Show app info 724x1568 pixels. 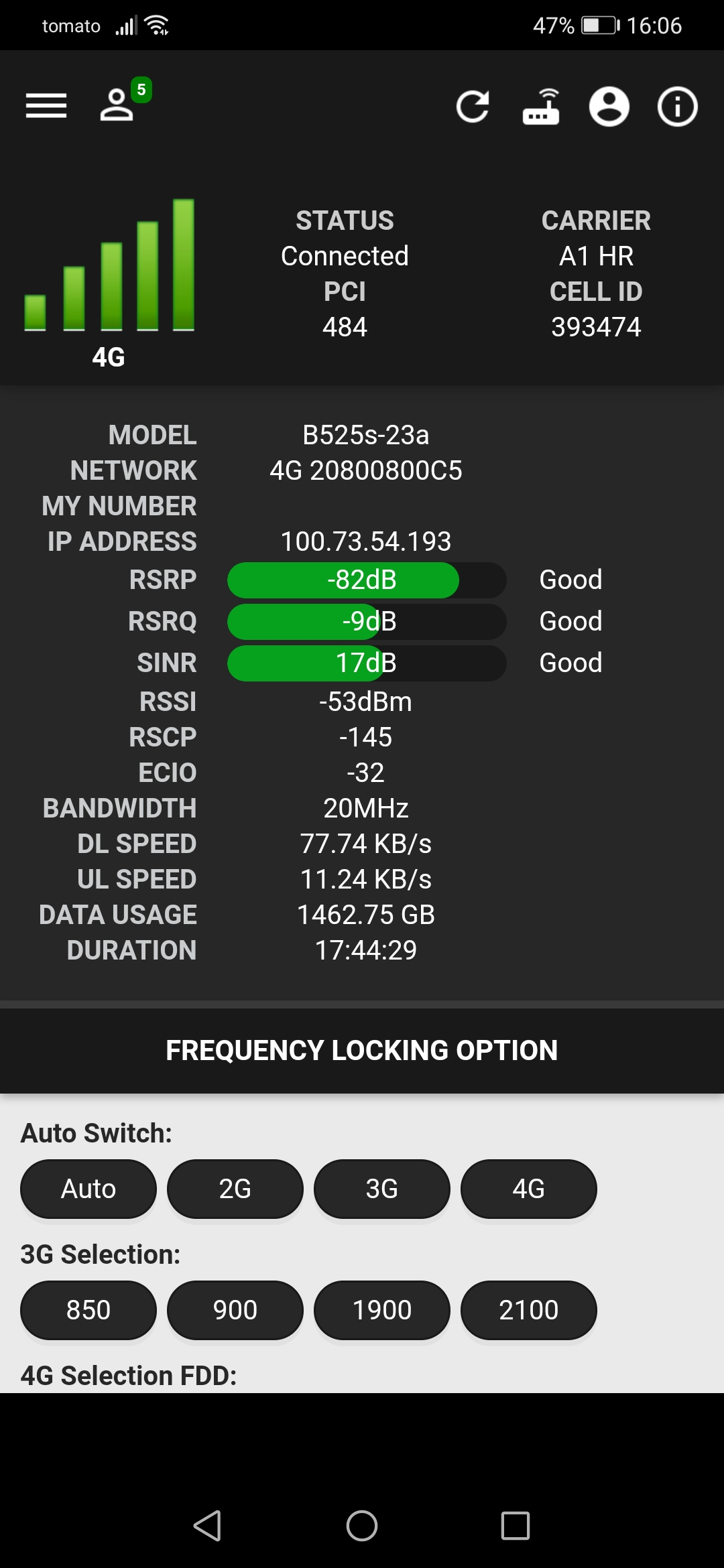point(677,107)
